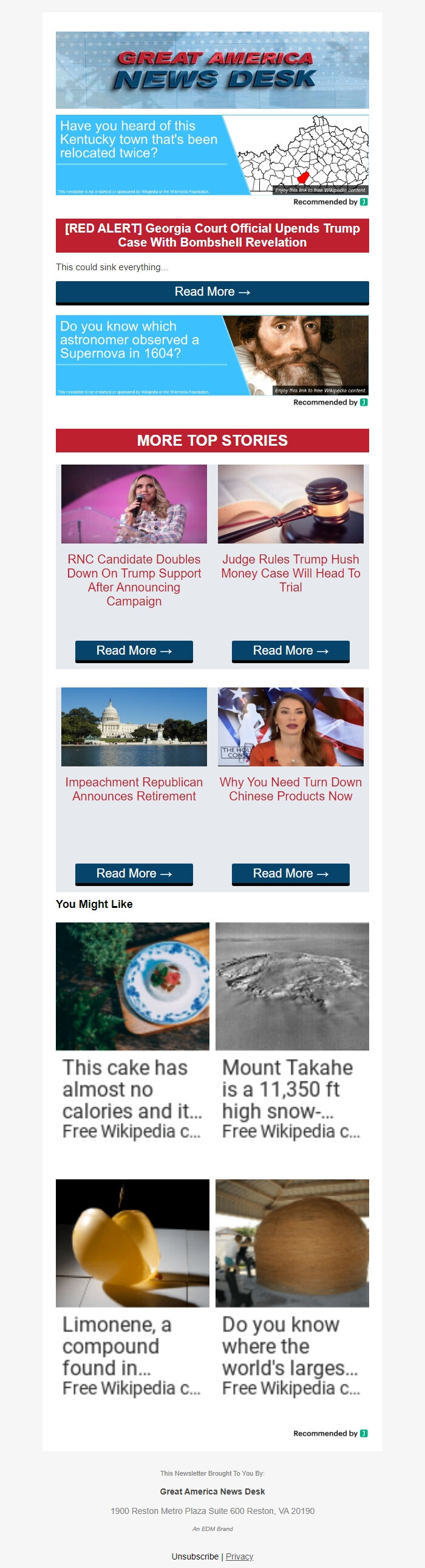Open the Georgia Court Official red alert headline

pyautogui.click(x=212, y=235)
